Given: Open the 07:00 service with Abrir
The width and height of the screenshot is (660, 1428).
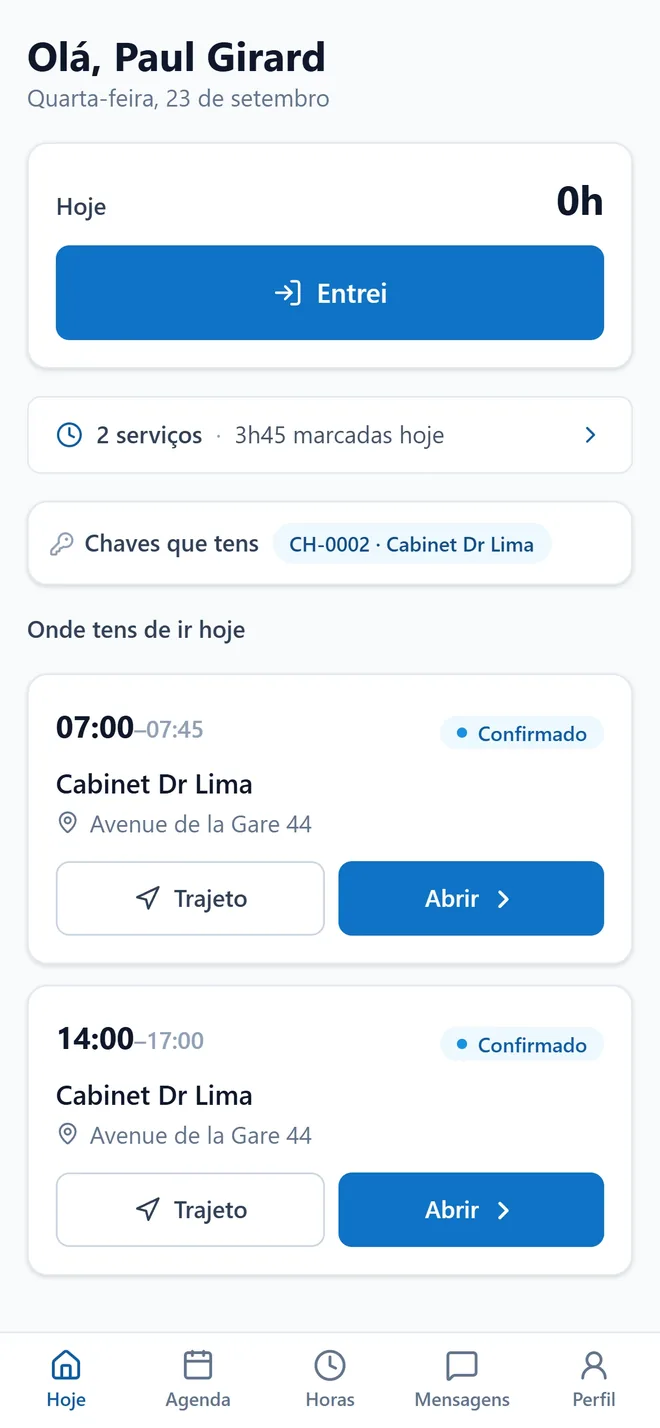Looking at the screenshot, I should click(x=471, y=898).
